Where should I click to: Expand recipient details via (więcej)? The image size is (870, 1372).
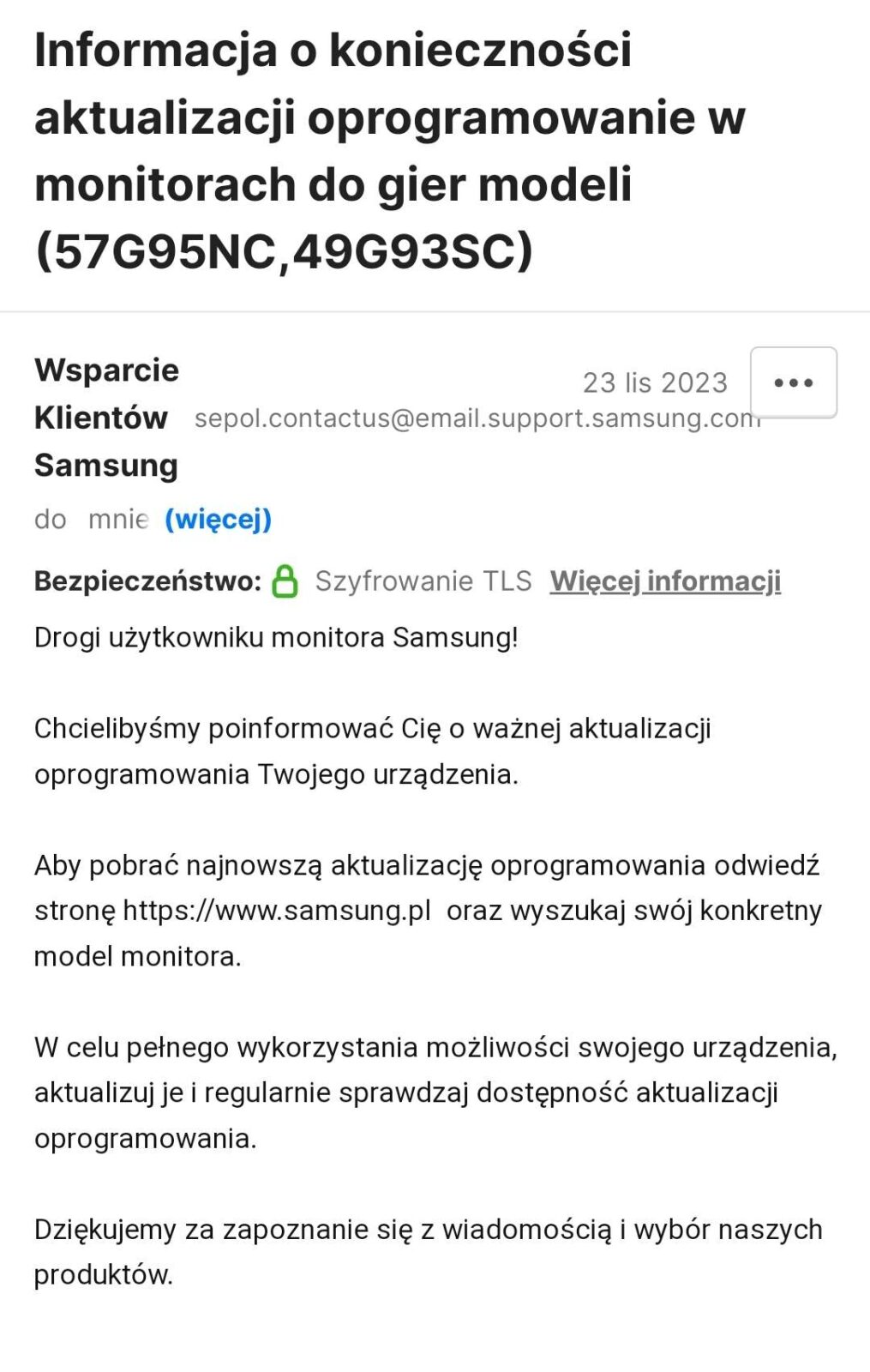[x=218, y=519]
